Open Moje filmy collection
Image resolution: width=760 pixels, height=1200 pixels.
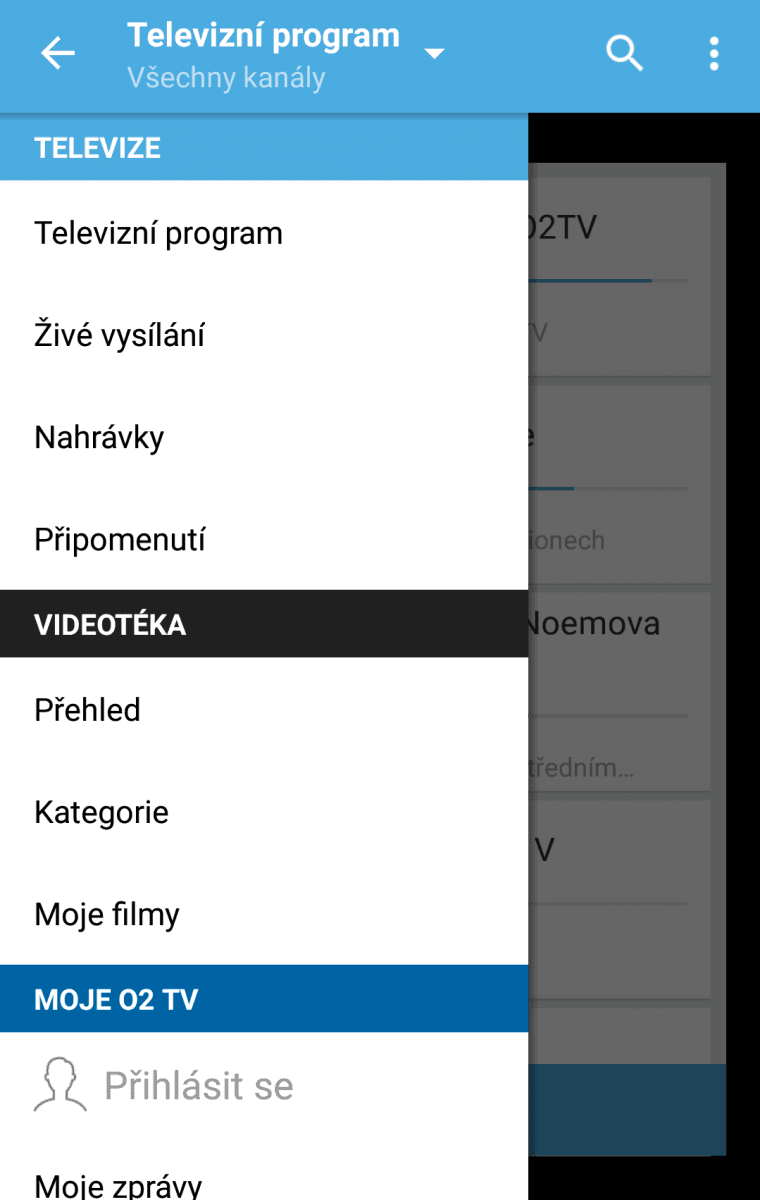click(107, 913)
